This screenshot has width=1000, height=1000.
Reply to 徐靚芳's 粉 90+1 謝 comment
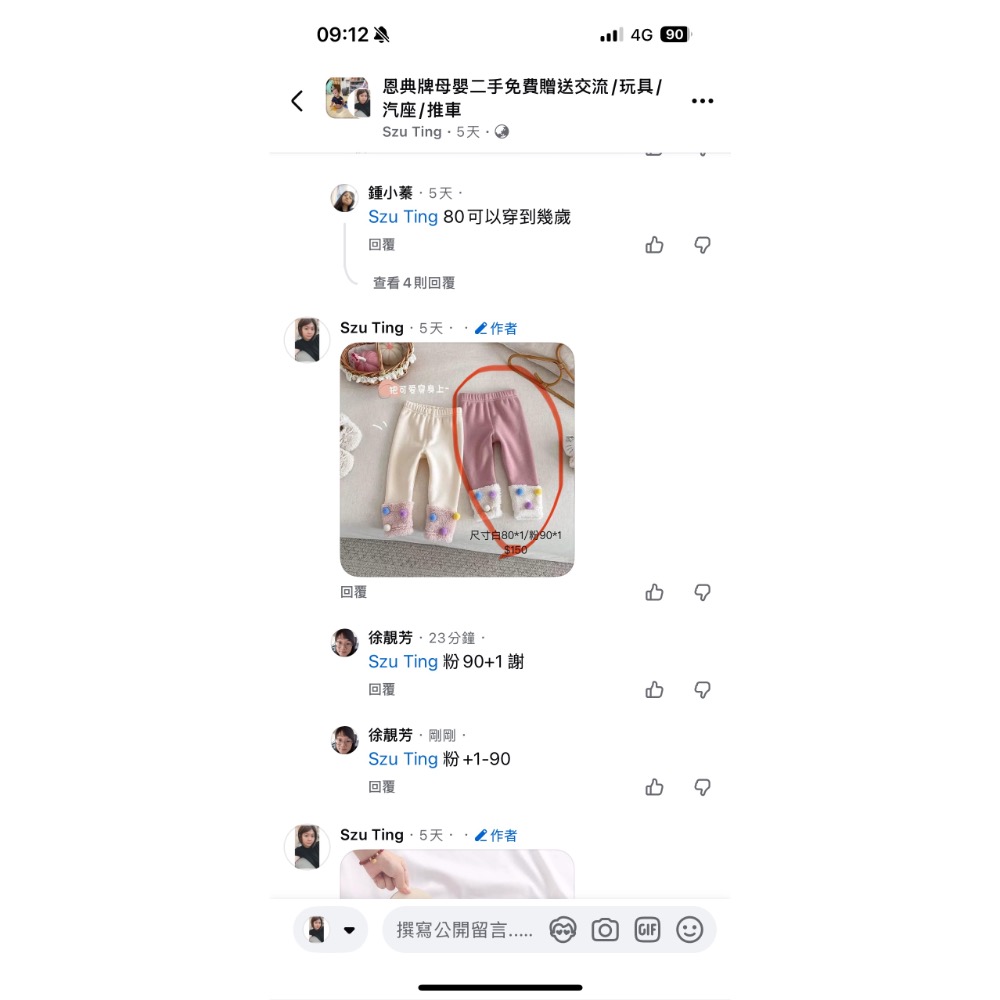(381, 689)
